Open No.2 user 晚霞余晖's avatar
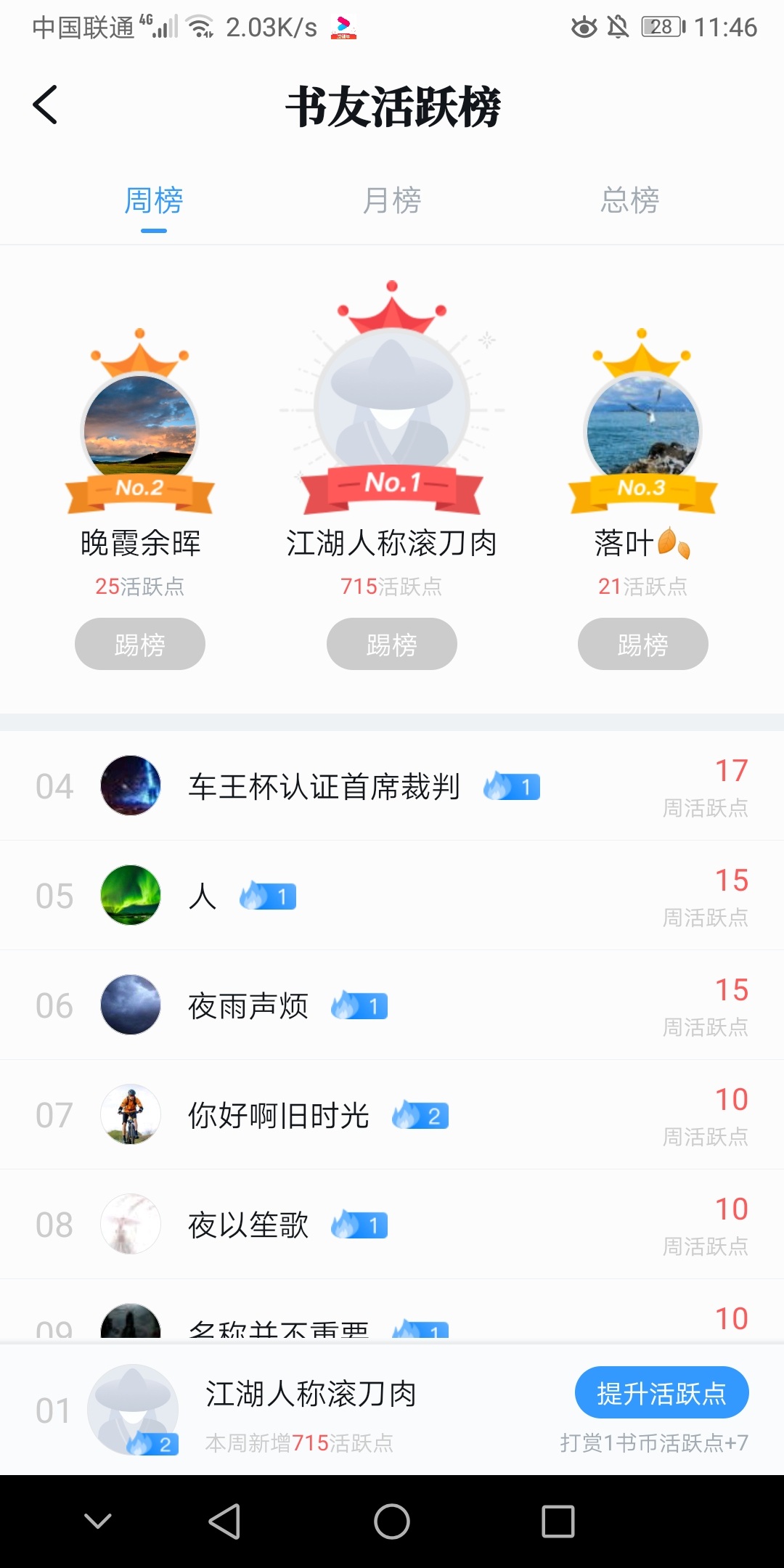Image resolution: width=784 pixels, height=1568 pixels. [x=140, y=428]
